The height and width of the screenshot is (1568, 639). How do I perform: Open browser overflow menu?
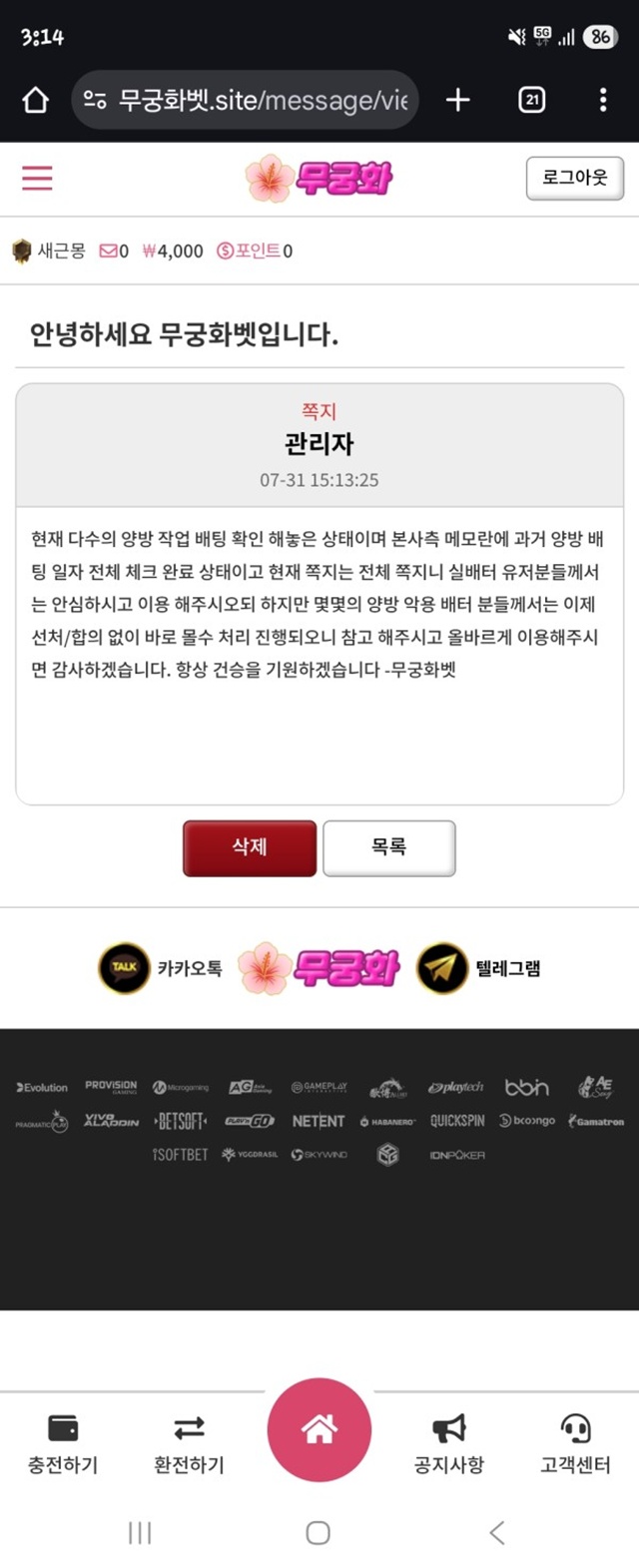tap(602, 100)
